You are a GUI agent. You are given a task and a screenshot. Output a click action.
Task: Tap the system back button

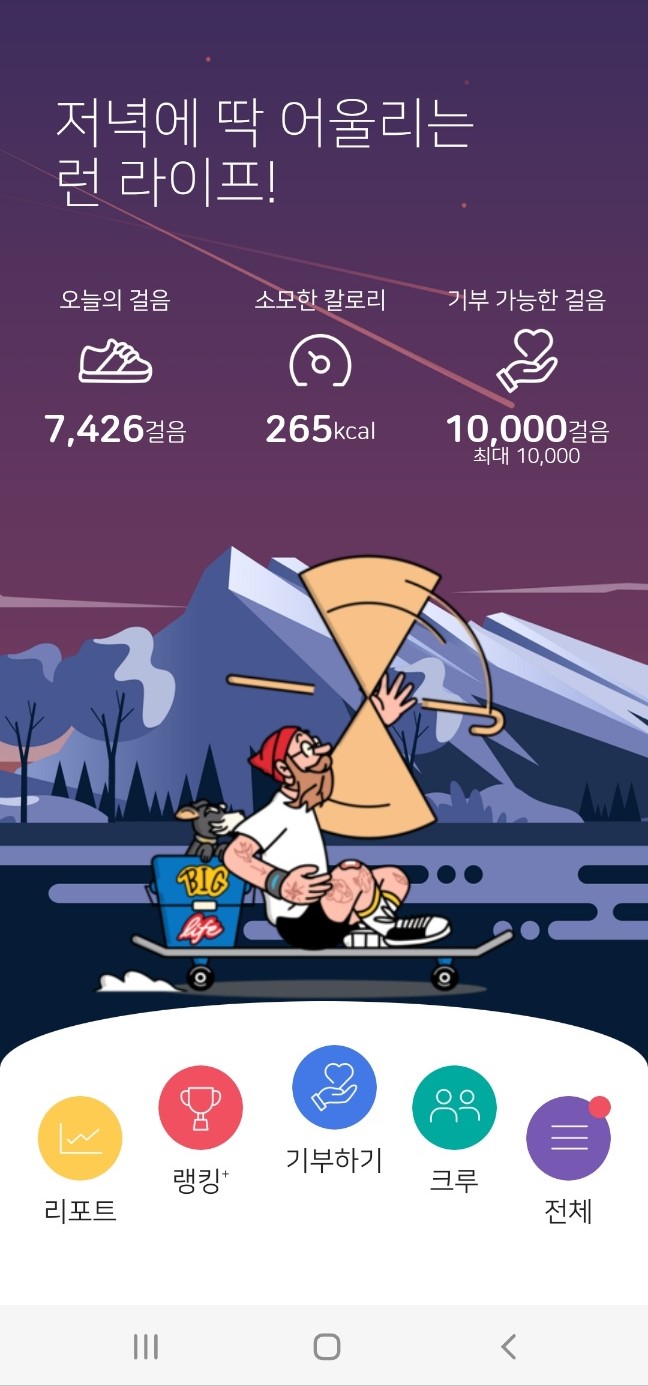509,1347
